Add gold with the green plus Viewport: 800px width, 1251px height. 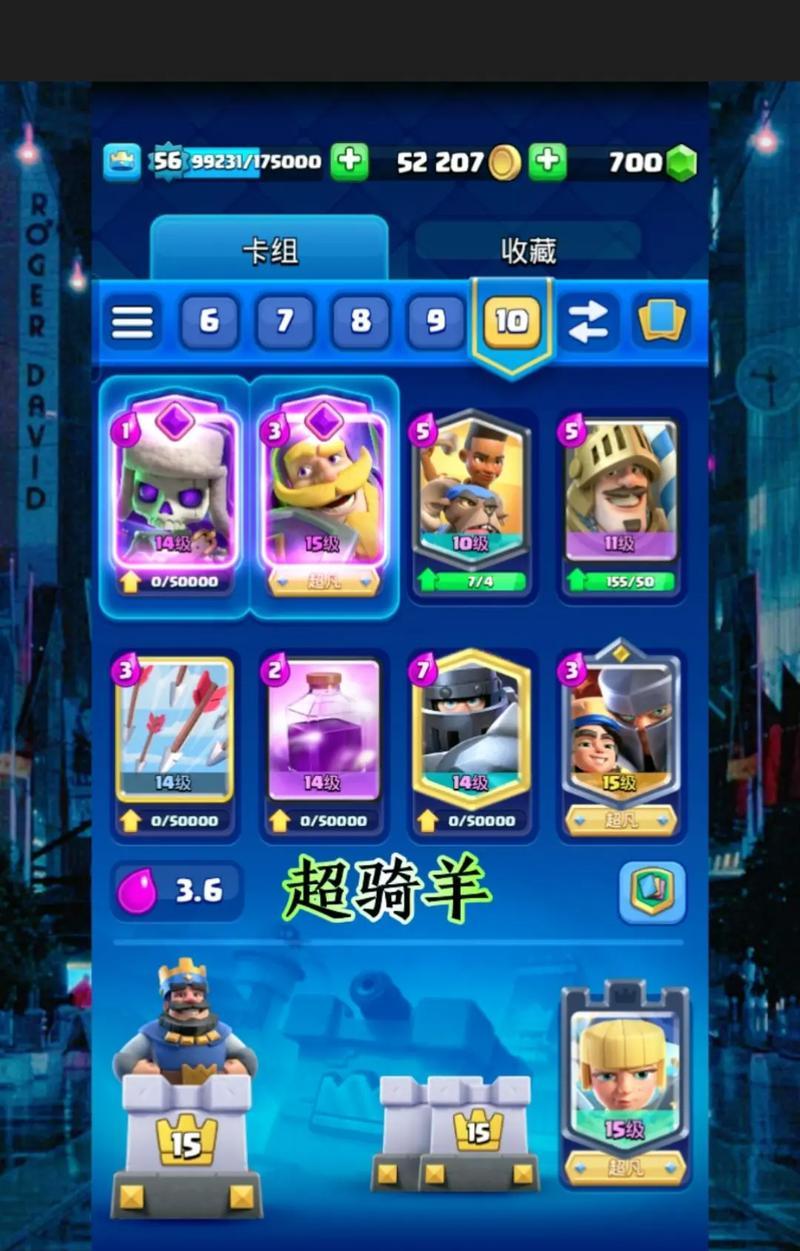pyautogui.click(x=548, y=162)
